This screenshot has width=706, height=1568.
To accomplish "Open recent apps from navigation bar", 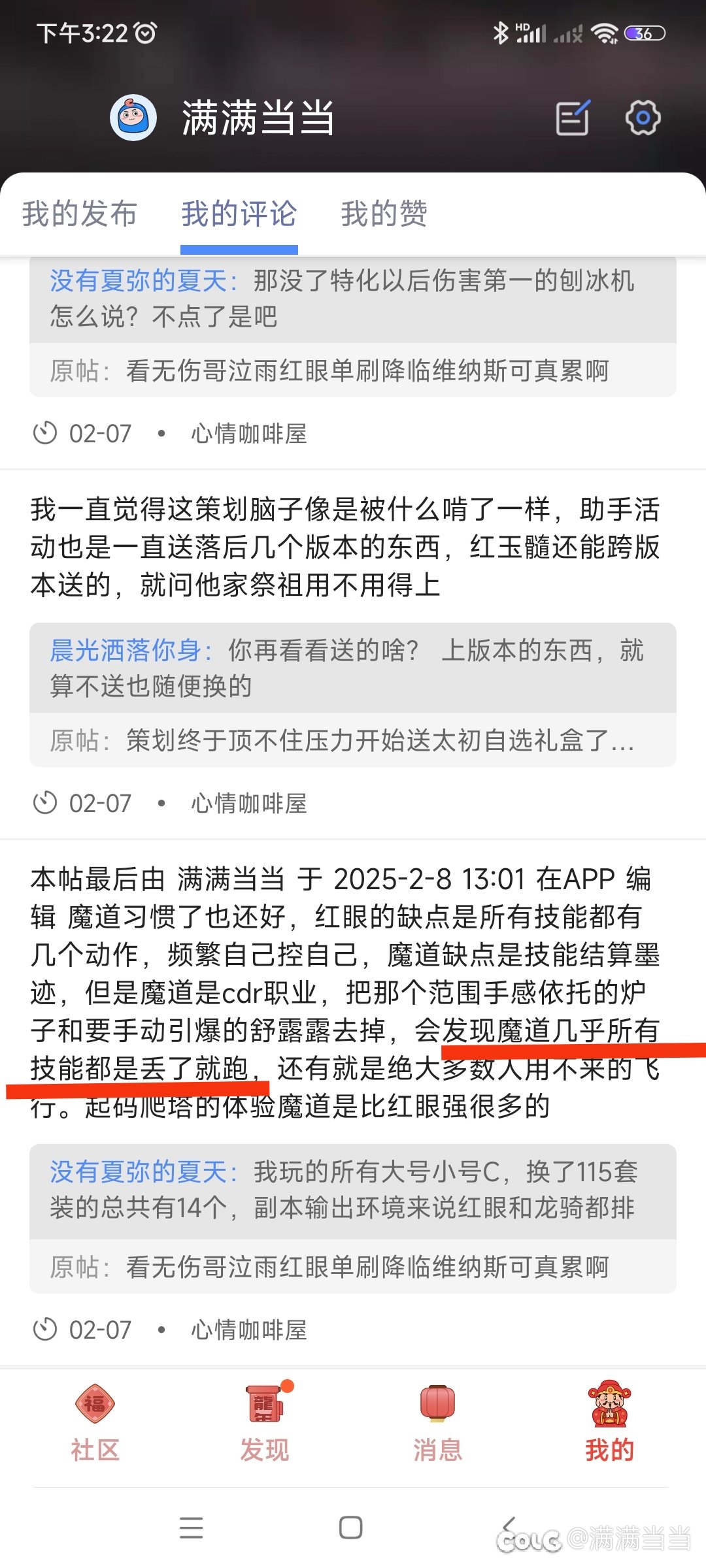I will [x=191, y=1527].
